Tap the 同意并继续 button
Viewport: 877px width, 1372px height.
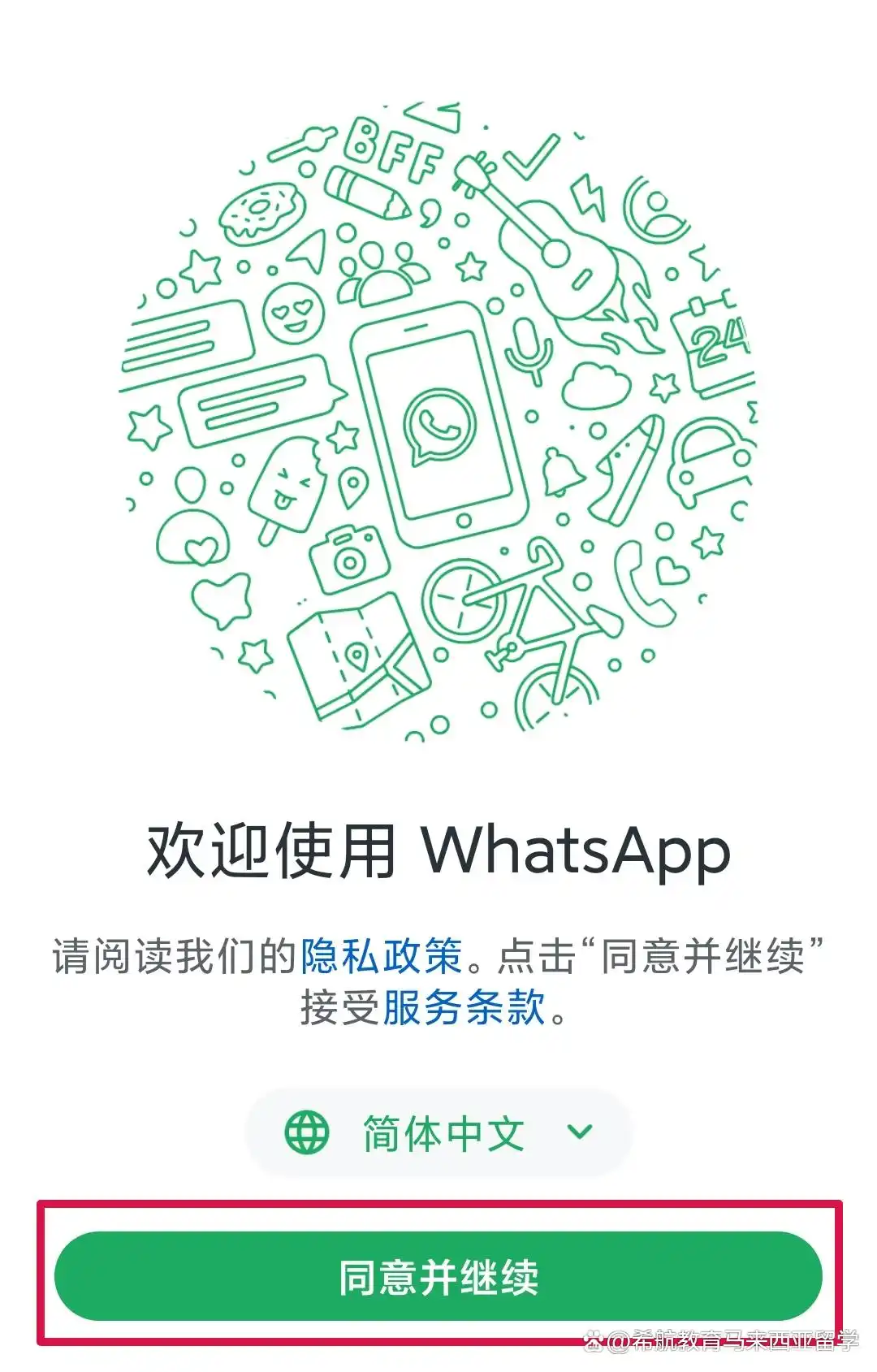(438, 1276)
